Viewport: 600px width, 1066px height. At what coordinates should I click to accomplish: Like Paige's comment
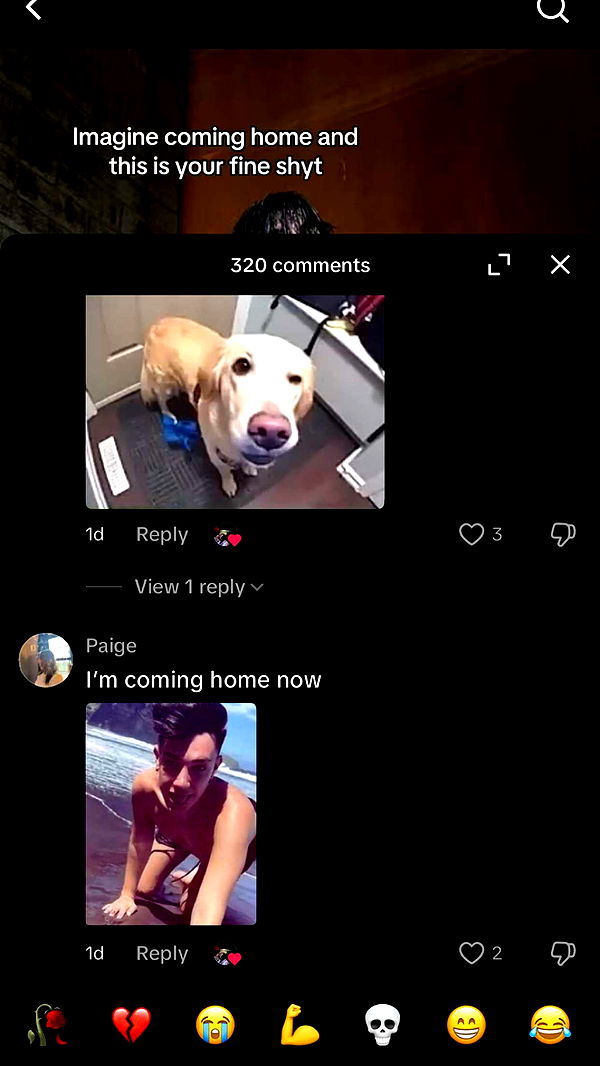pos(472,954)
